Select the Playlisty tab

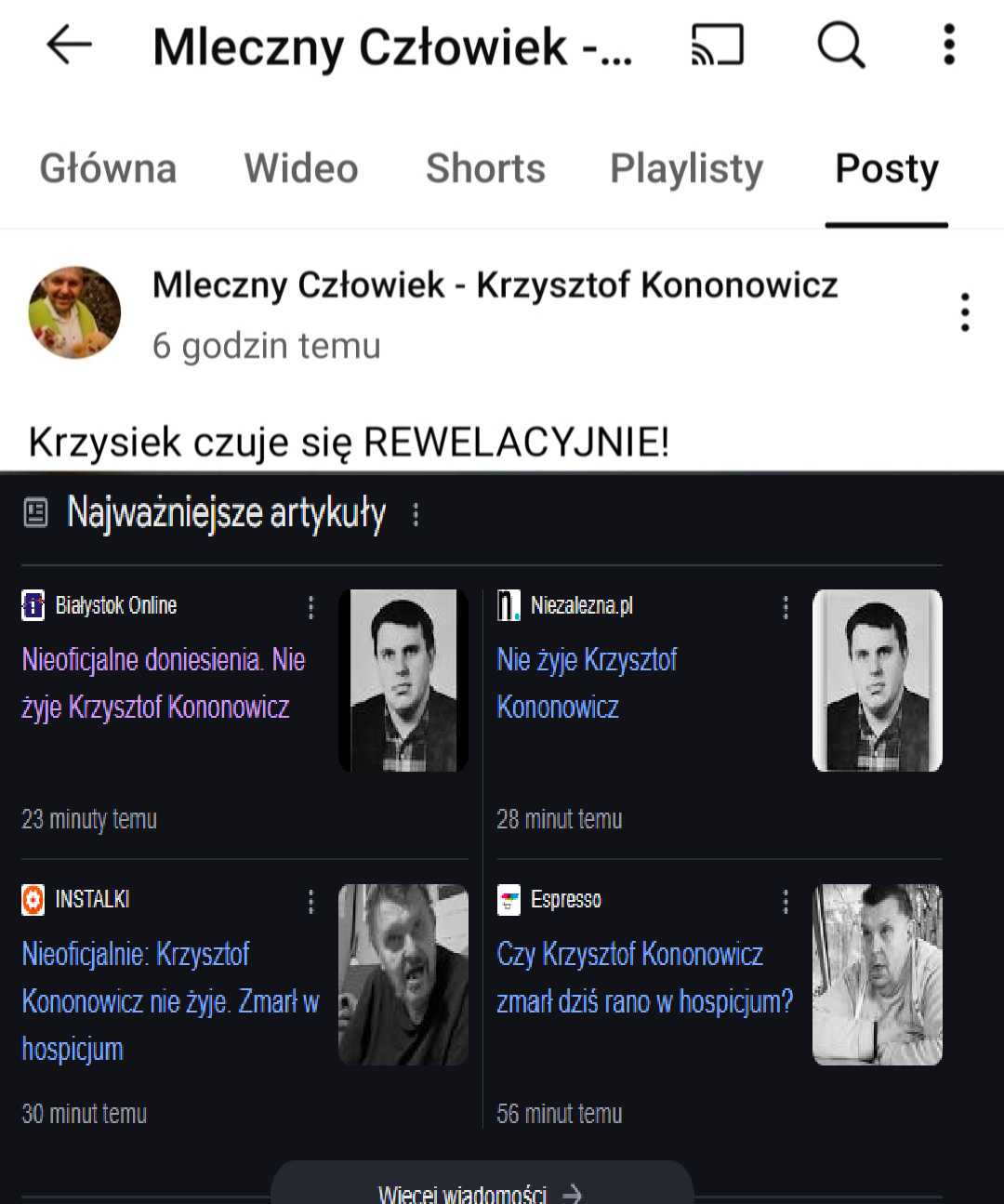coord(686,169)
